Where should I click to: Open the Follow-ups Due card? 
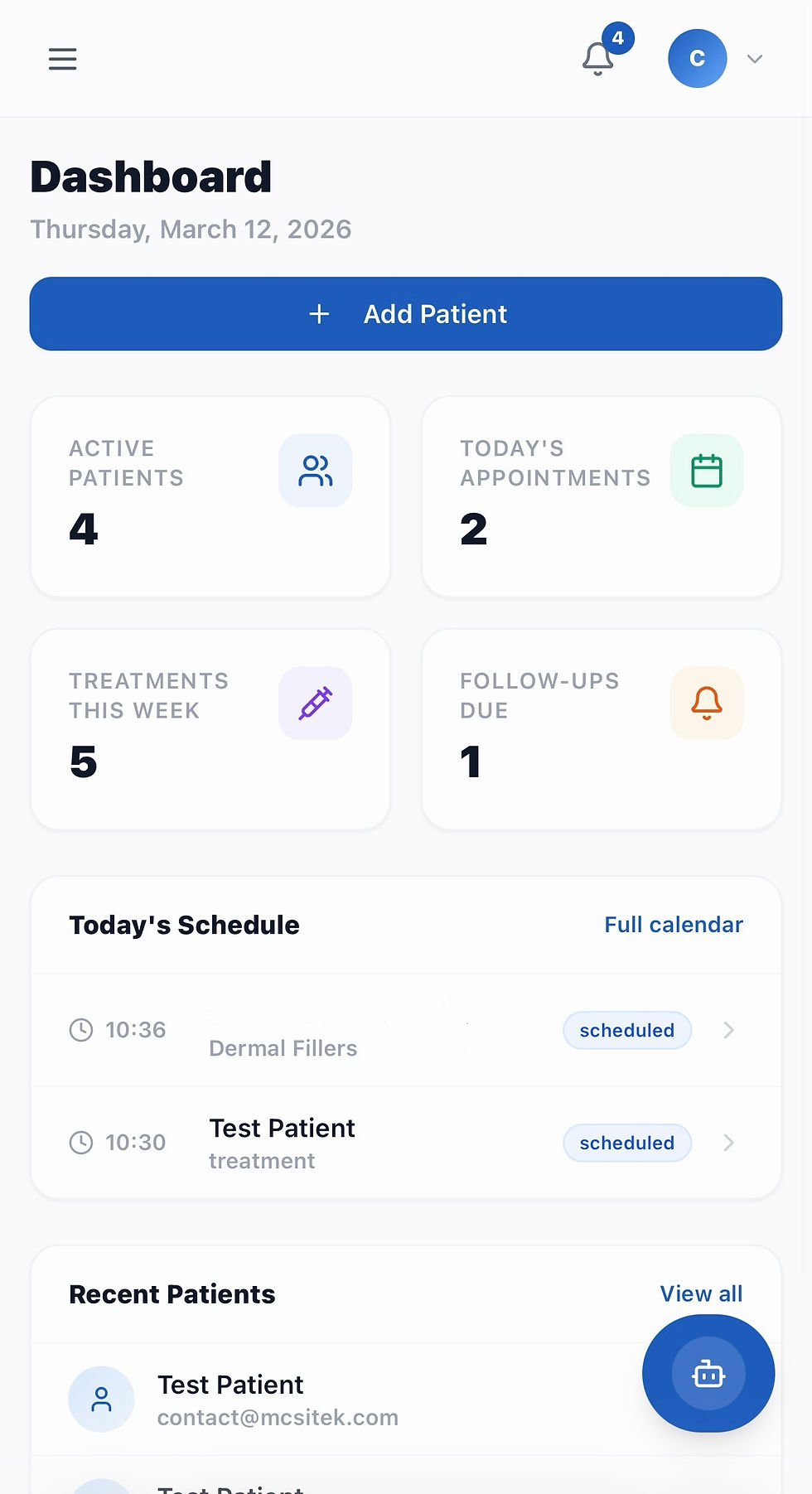602,729
